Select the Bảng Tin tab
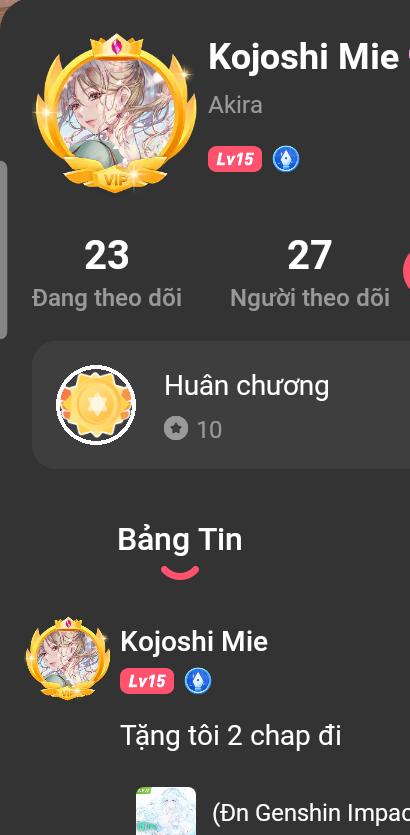Screen dimensions: 410x835 (x=180, y=539)
